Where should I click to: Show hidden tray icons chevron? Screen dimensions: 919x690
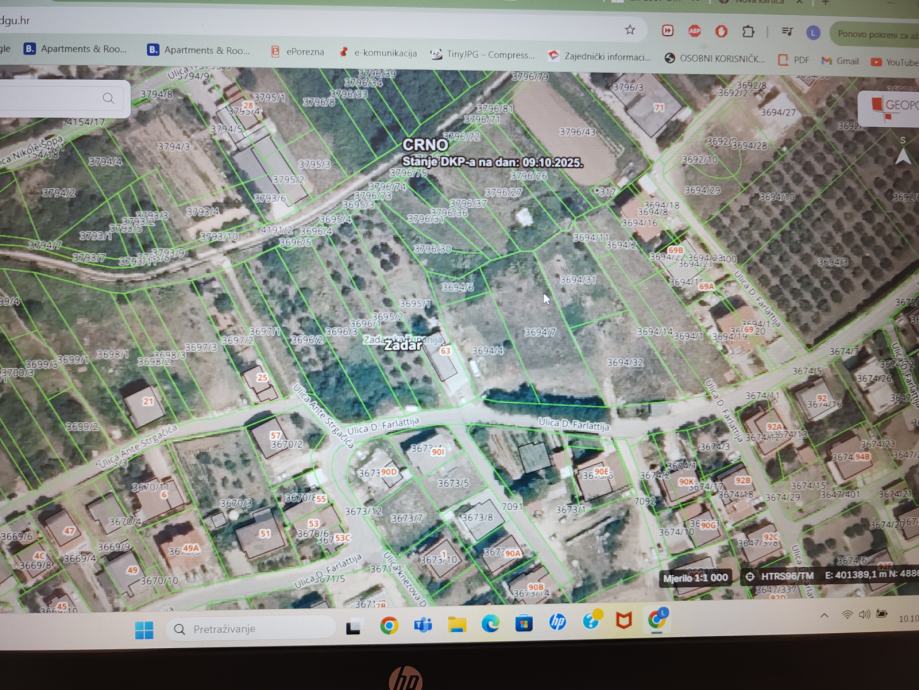(x=824, y=615)
